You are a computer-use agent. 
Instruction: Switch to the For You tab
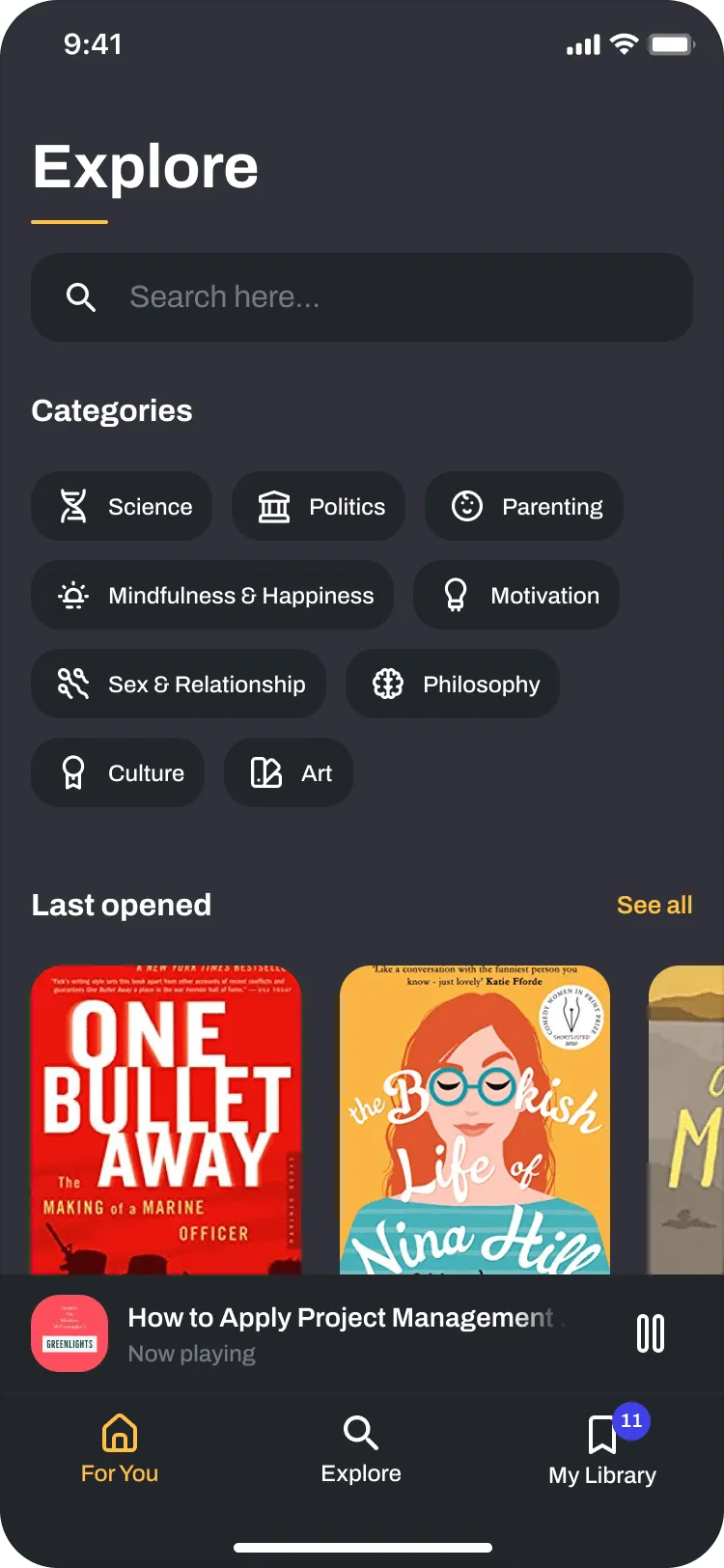120,1448
